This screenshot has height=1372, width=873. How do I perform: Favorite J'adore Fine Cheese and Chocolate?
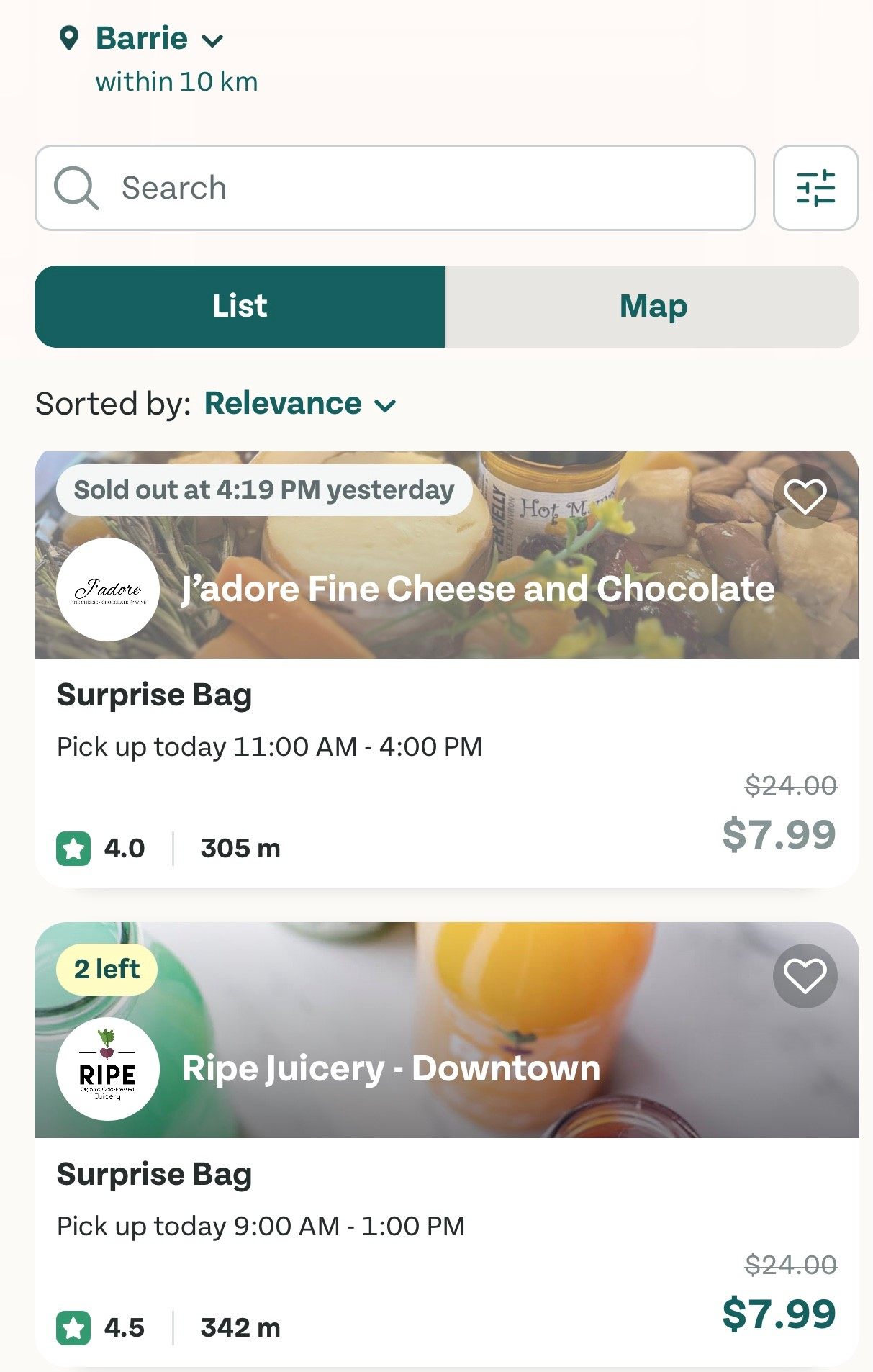point(805,497)
